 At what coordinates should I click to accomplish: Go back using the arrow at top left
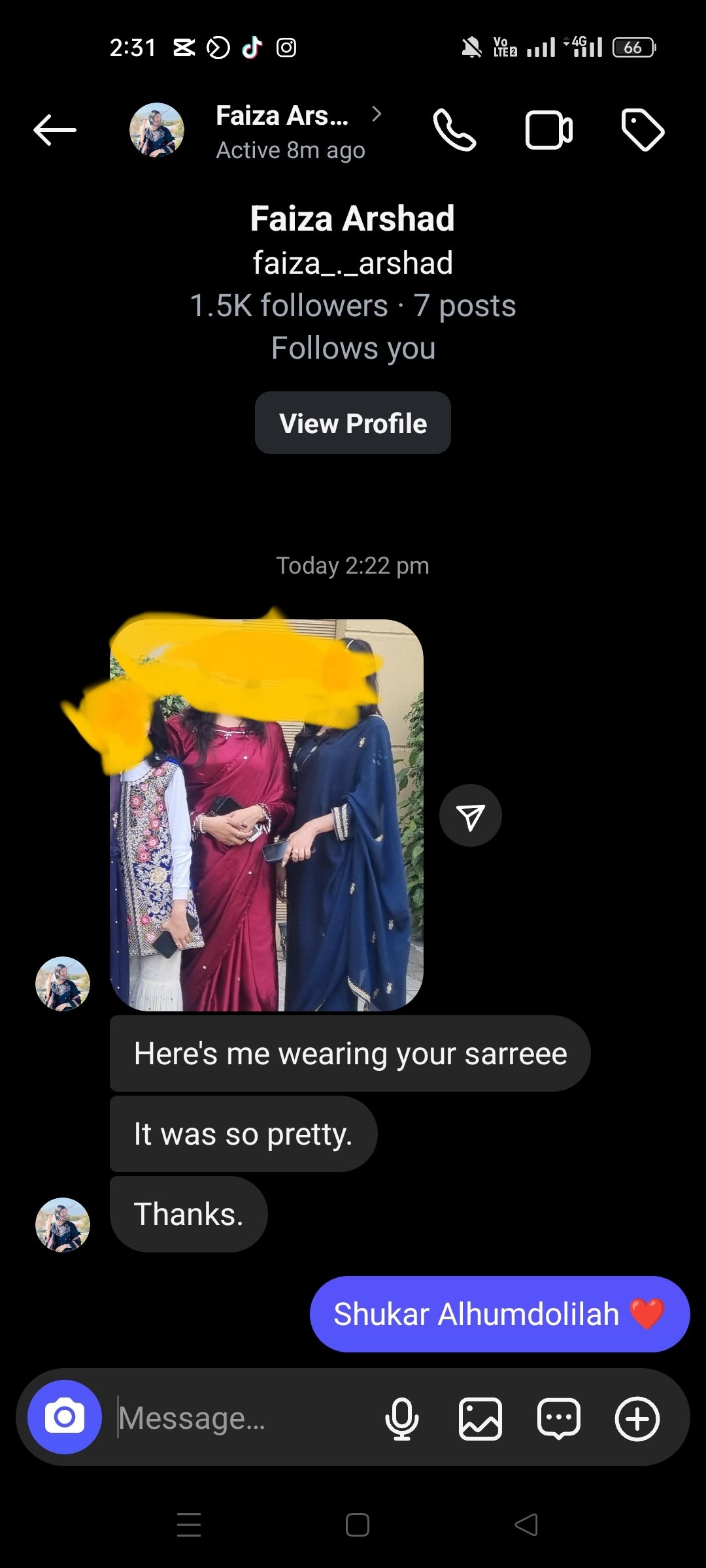point(55,130)
